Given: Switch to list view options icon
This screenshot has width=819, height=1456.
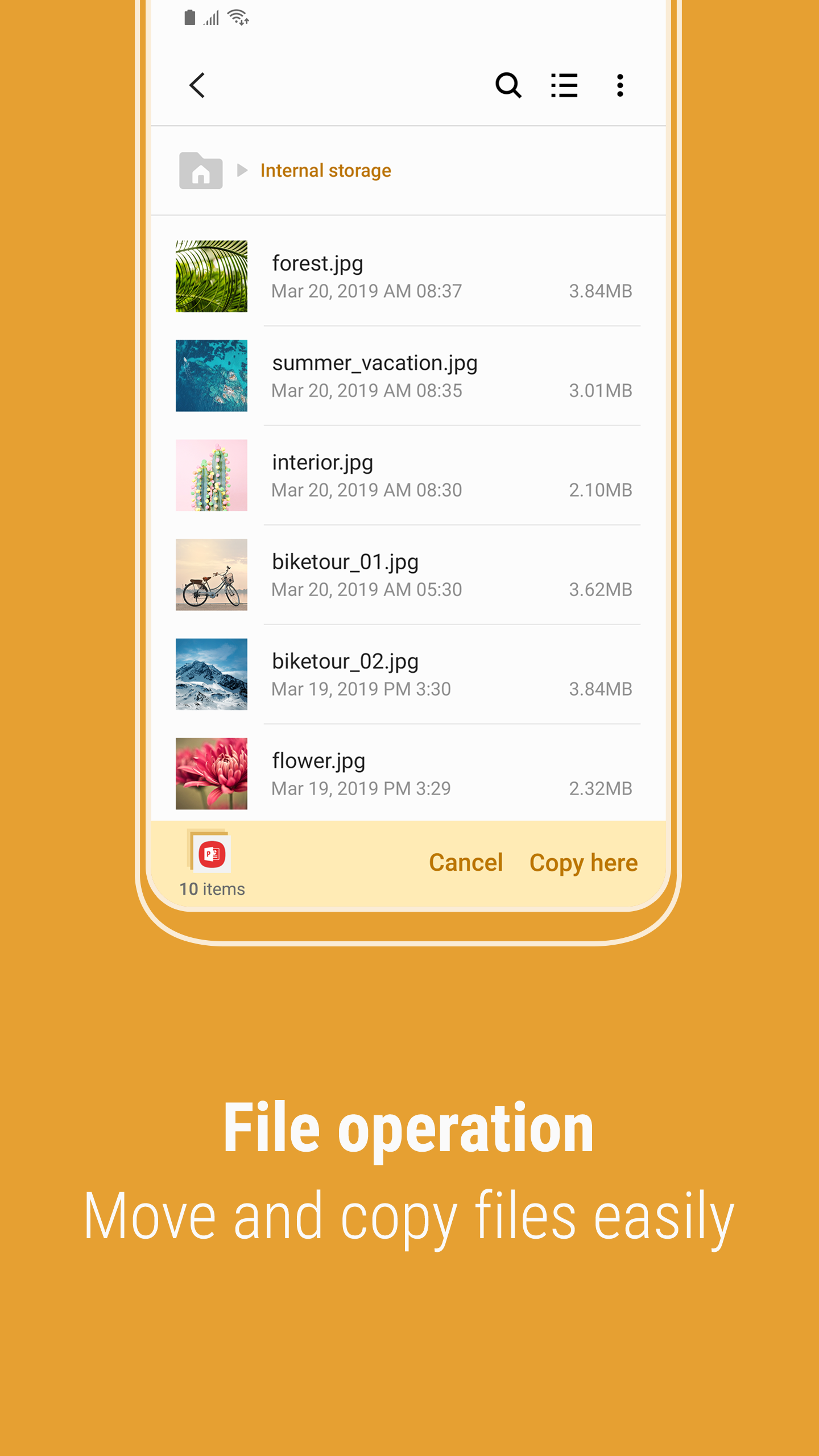Looking at the screenshot, I should point(564,85).
